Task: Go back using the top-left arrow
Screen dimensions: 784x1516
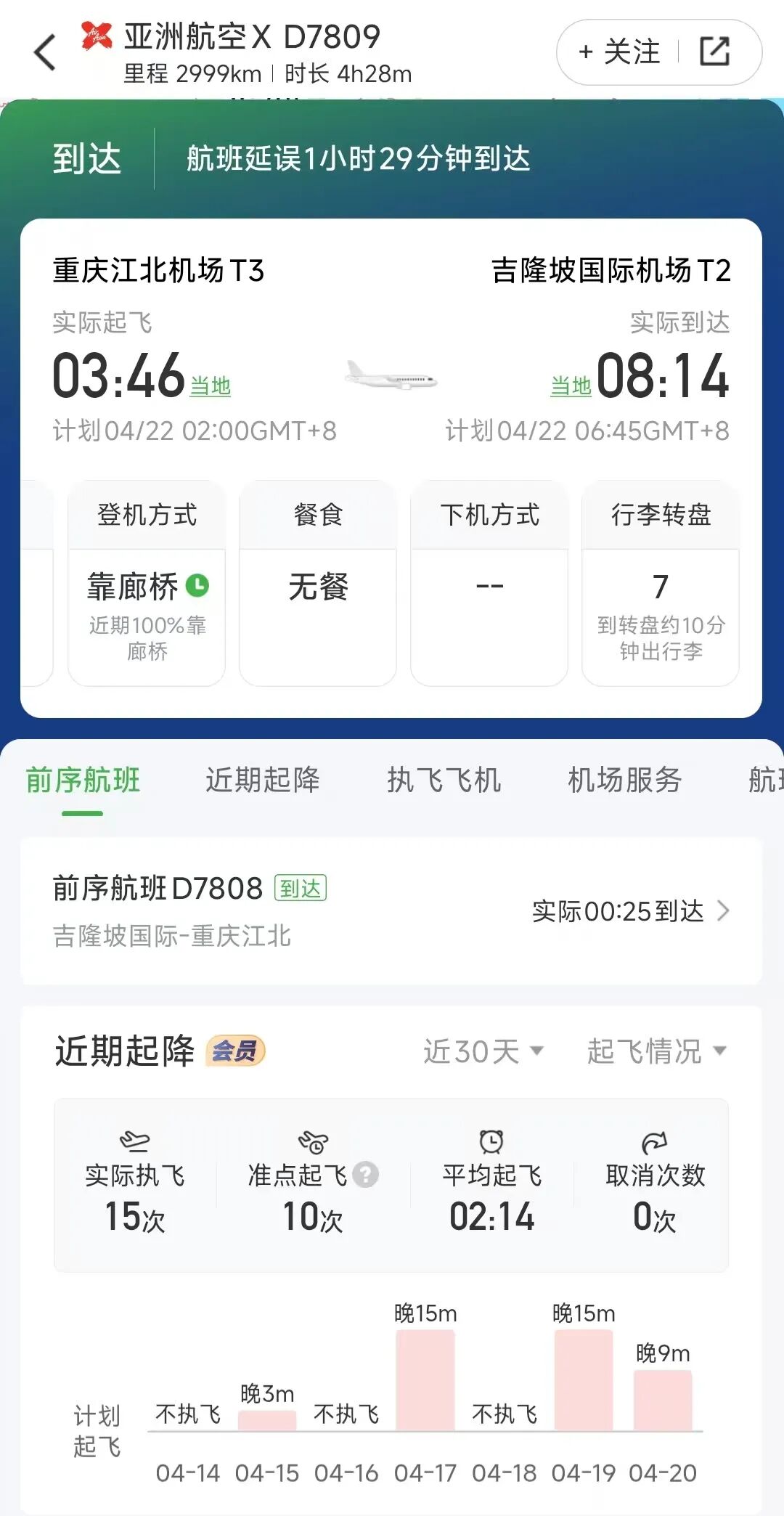Action: 45,52
